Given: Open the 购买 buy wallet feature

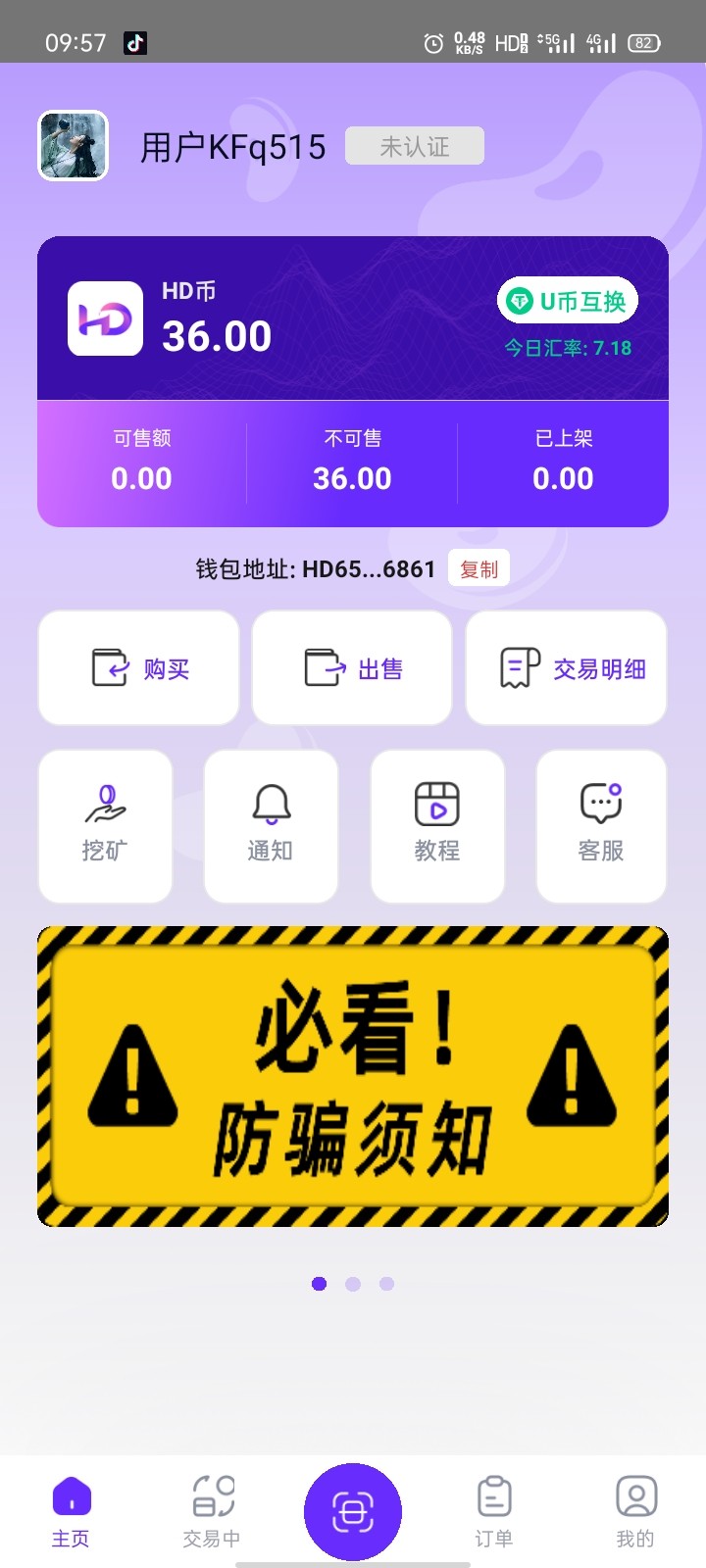Looking at the screenshot, I should pyautogui.click(x=137, y=667).
